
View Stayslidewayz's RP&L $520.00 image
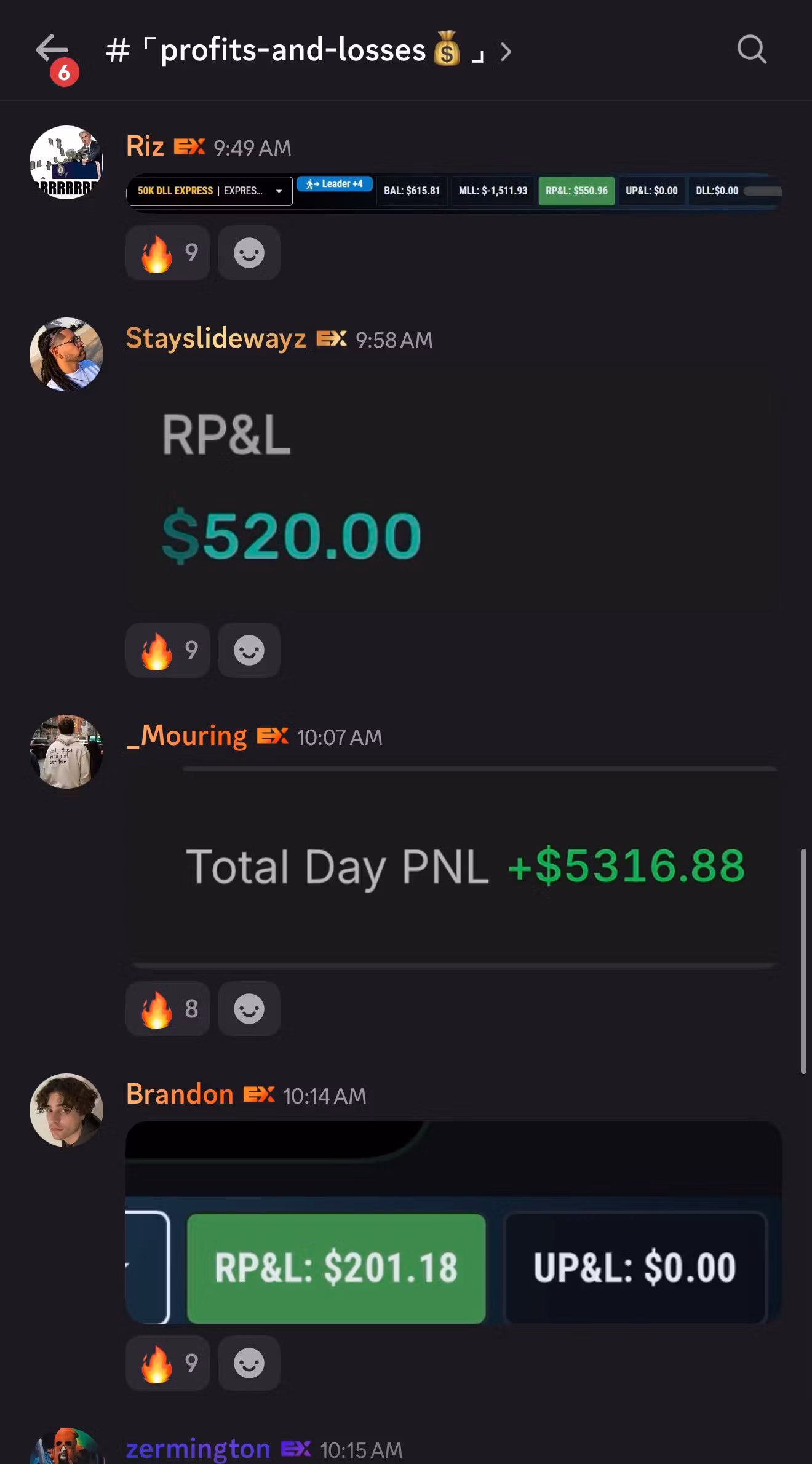[x=454, y=488]
